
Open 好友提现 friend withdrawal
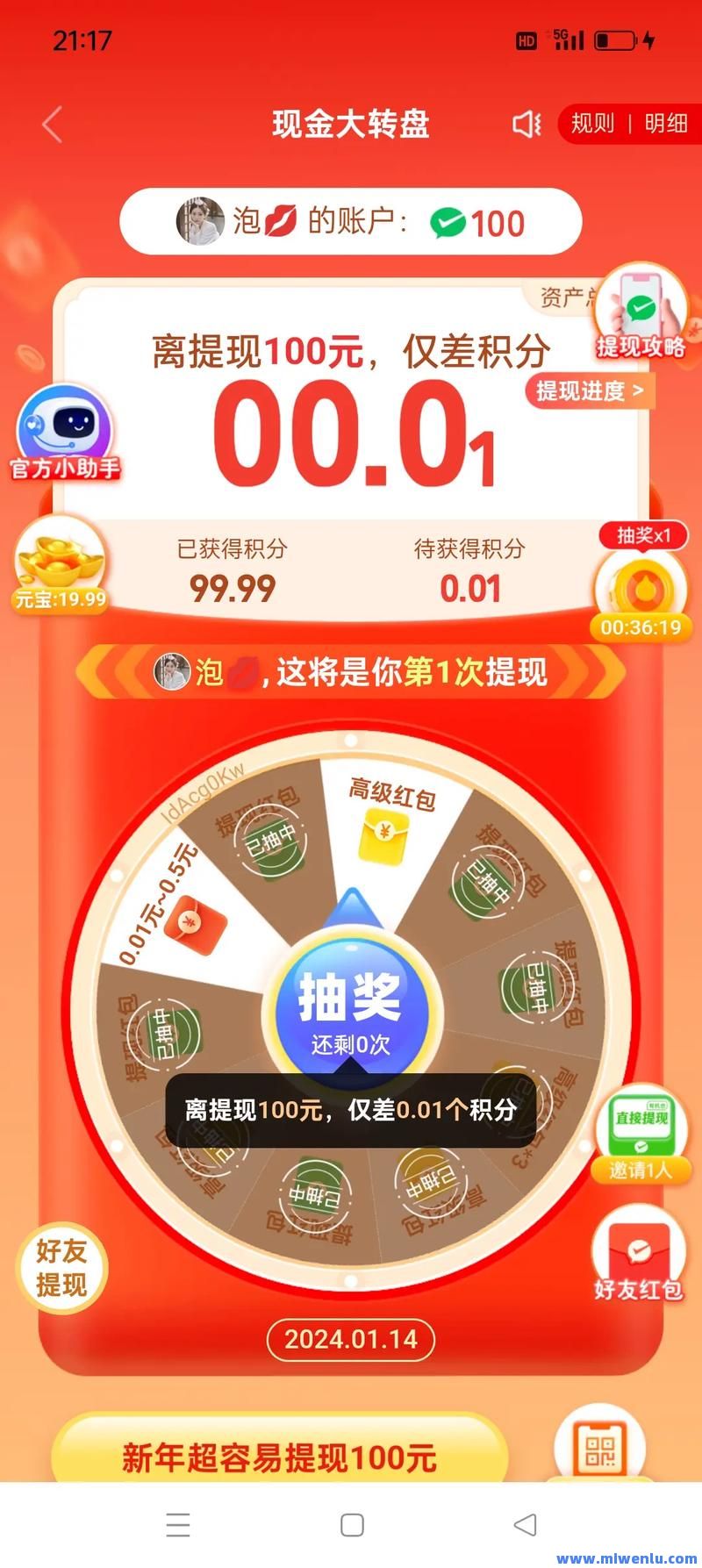[61, 1267]
